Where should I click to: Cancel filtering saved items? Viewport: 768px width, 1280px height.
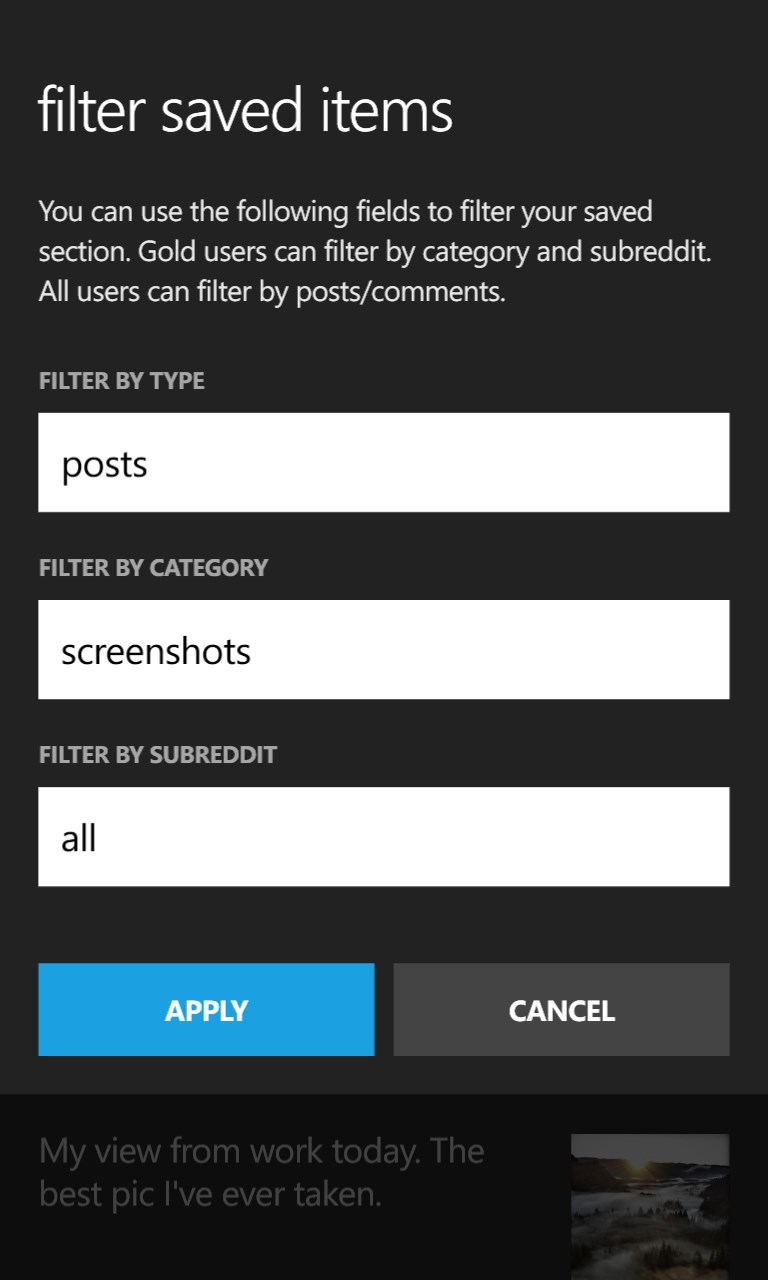[x=561, y=1010]
